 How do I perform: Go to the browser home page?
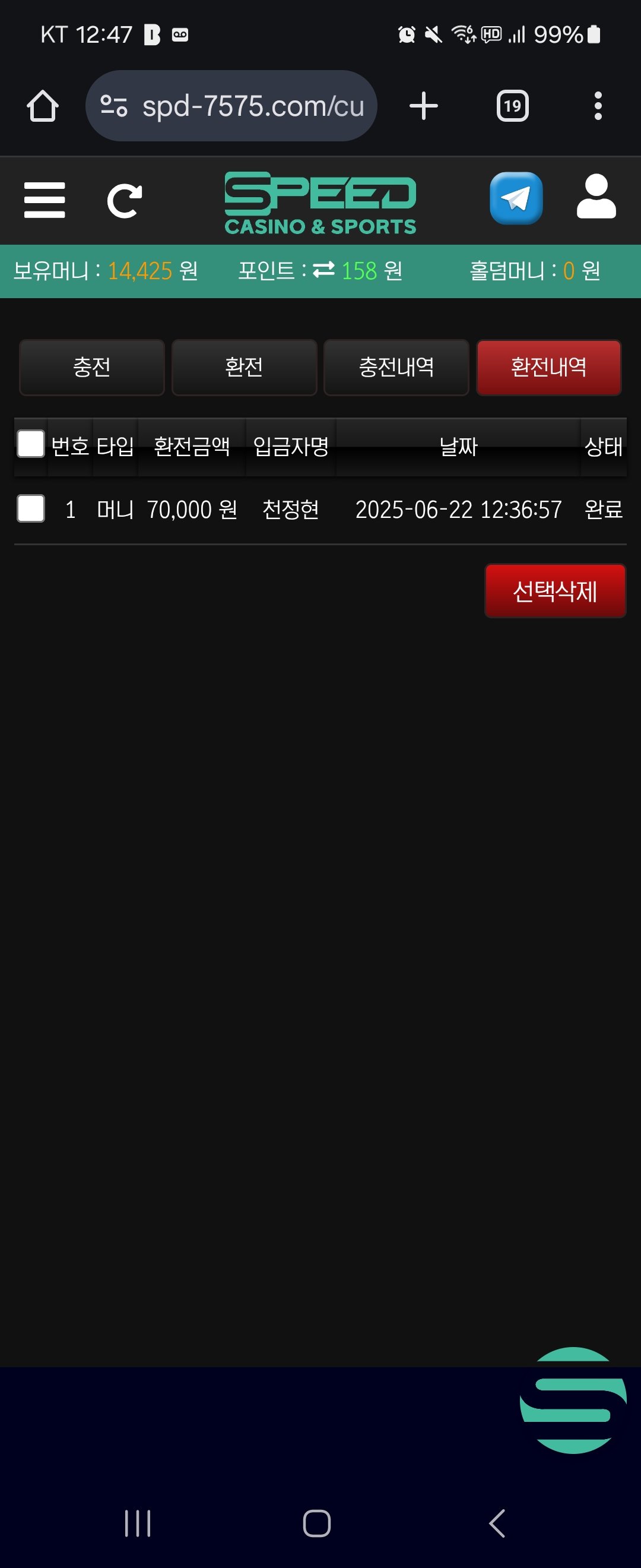click(x=43, y=106)
